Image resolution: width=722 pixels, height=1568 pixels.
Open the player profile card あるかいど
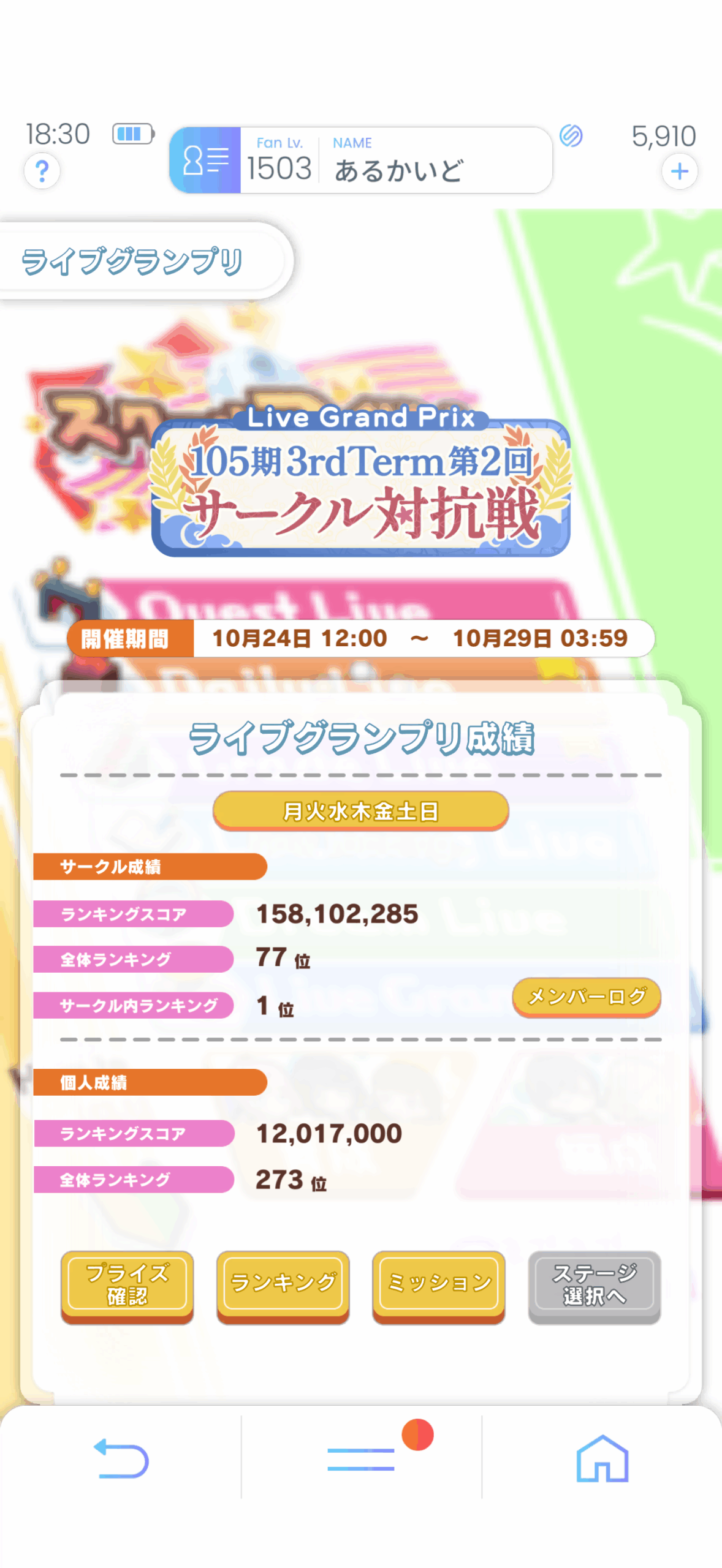[x=360, y=160]
